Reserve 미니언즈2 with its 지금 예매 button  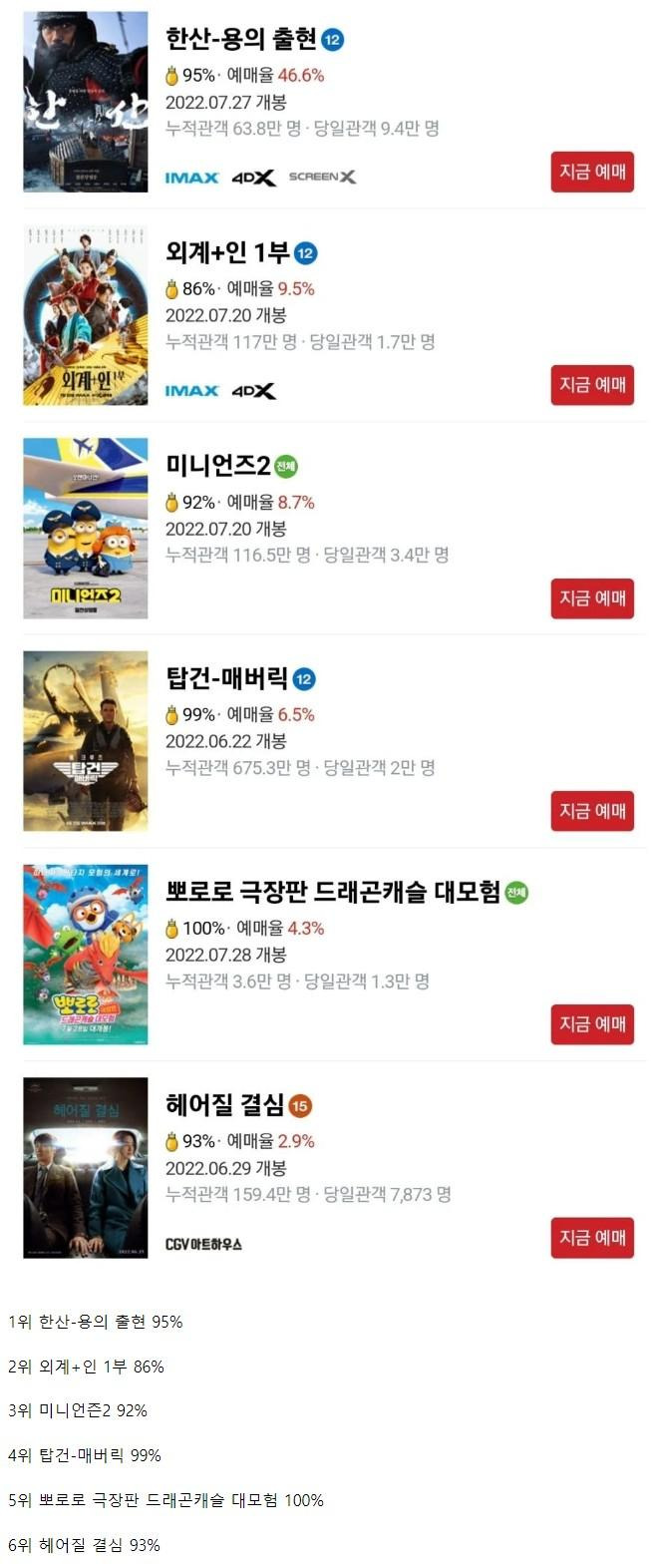click(592, 598)
